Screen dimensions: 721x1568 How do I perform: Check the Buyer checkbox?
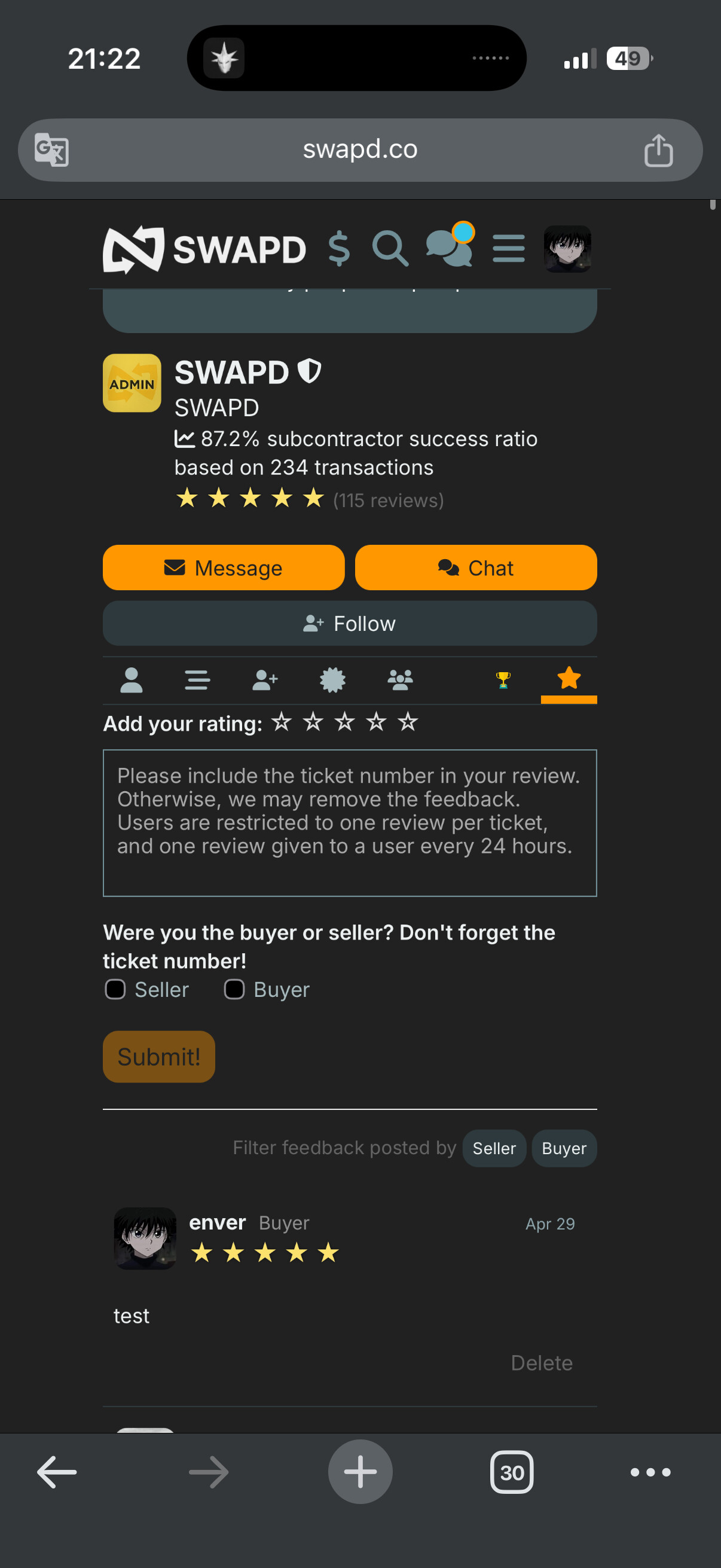[234, 990]
